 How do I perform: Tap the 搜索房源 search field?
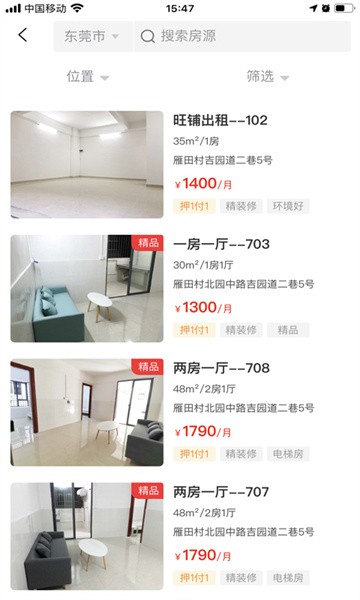242,36
